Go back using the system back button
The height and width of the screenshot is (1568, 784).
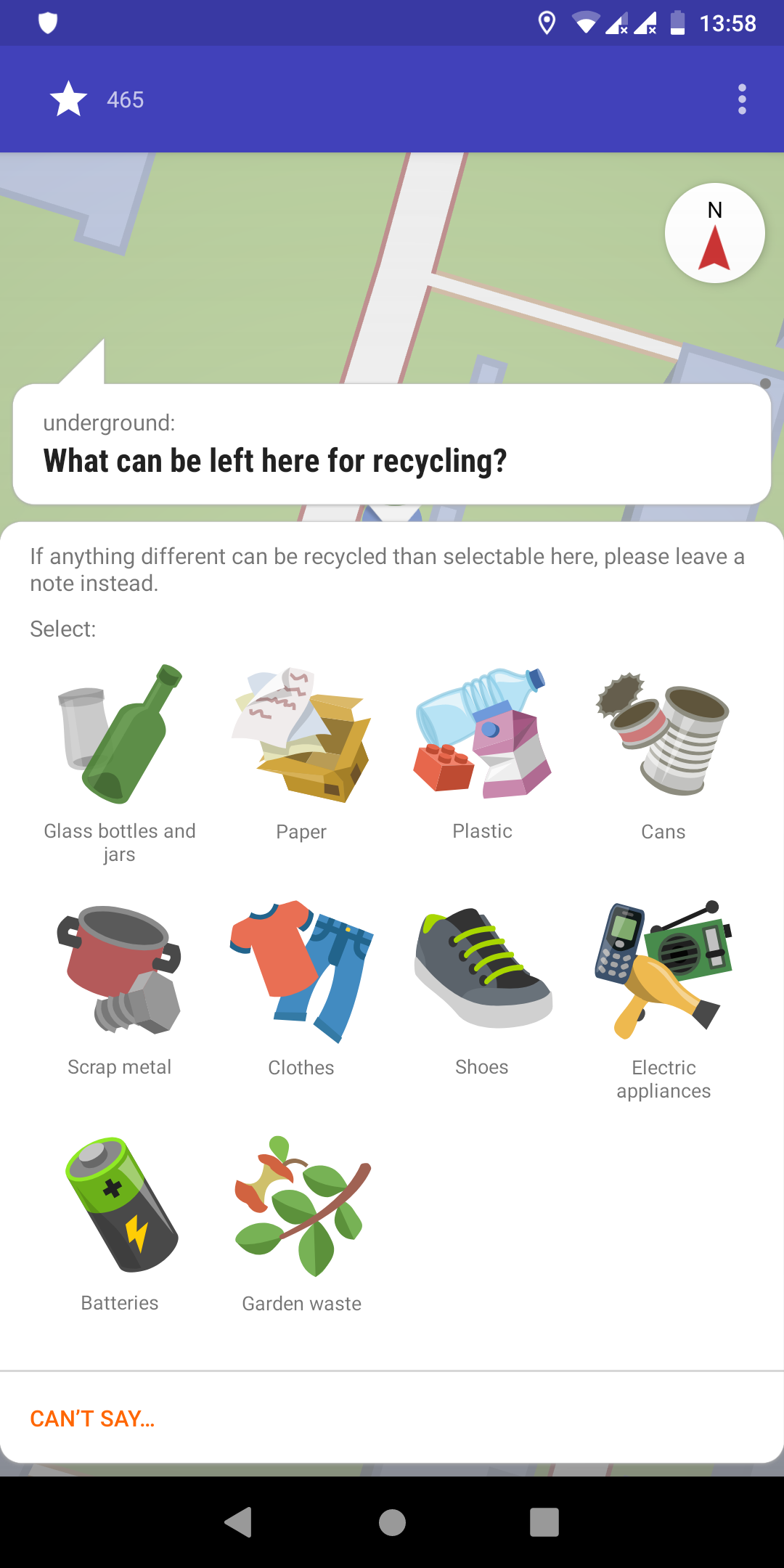point(239,1522)
